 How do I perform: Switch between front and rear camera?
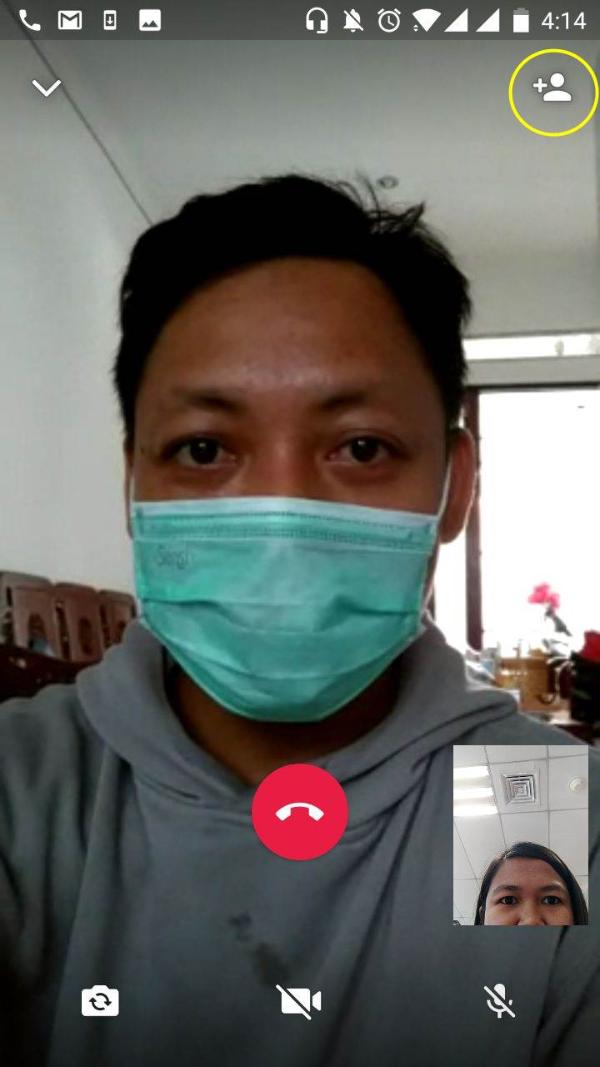pyautogui.click(x=100, y=1001)
